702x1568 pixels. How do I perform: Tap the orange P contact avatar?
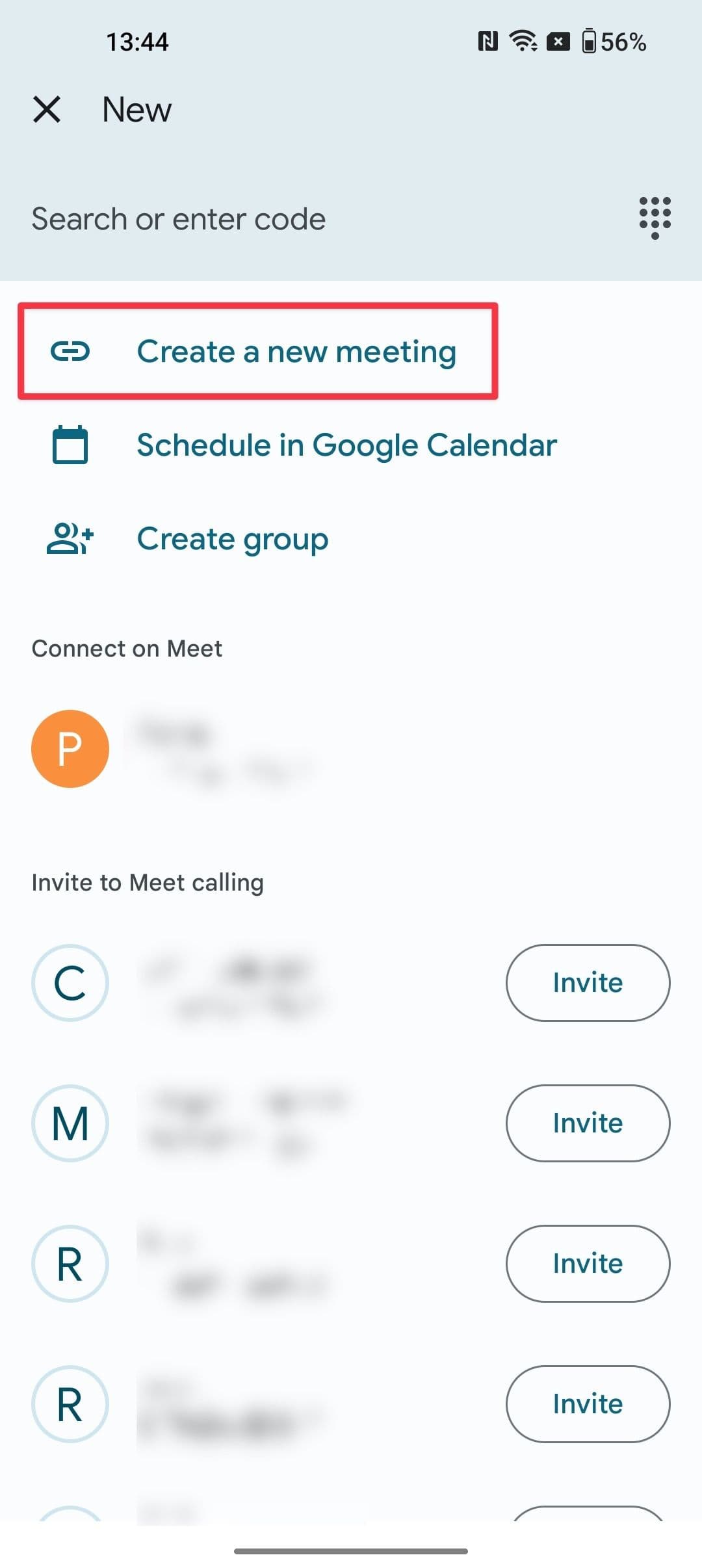click(70, 748)
